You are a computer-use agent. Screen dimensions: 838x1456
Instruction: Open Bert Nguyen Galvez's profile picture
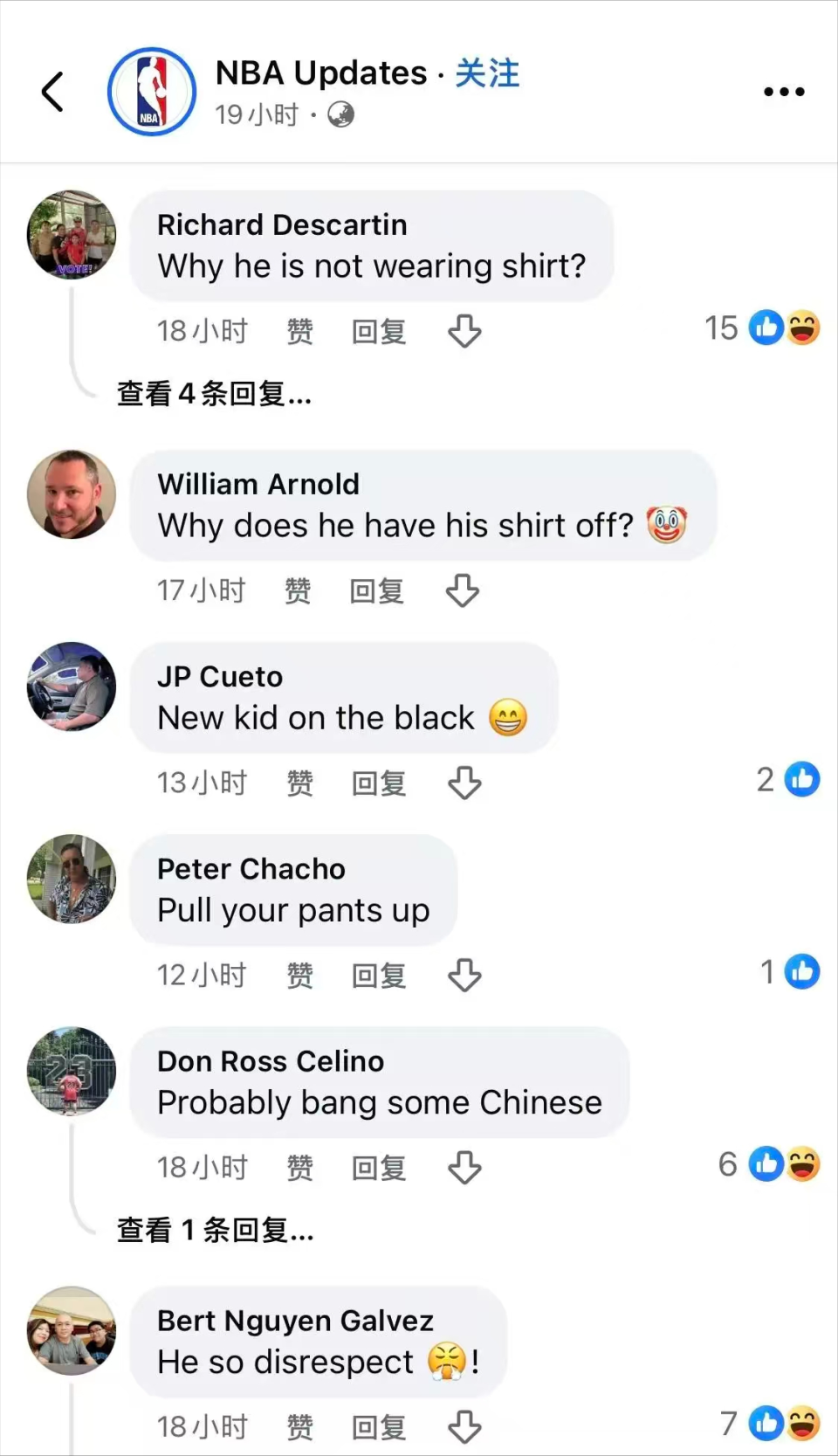click(x=72, y=1330)
